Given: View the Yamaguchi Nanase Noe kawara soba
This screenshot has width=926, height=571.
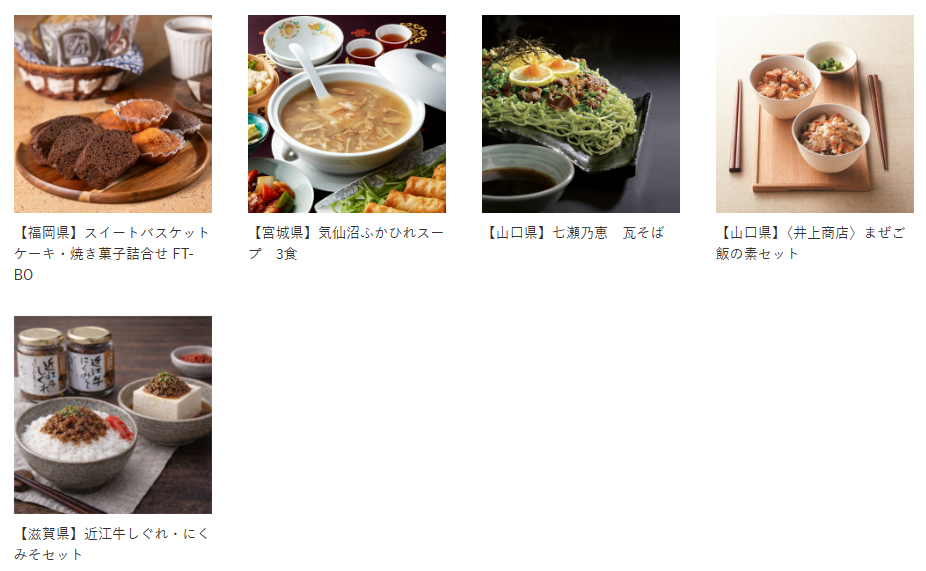Looking at the screenshot, I should tap(581, 114).
